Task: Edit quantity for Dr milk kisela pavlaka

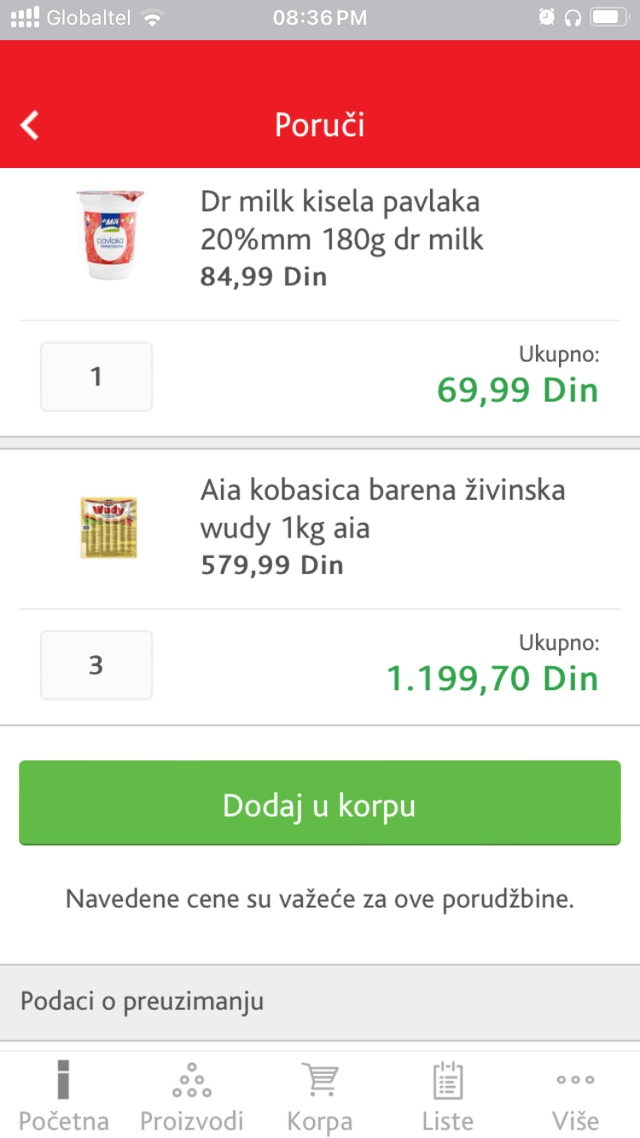Action: tap(97, 377)
